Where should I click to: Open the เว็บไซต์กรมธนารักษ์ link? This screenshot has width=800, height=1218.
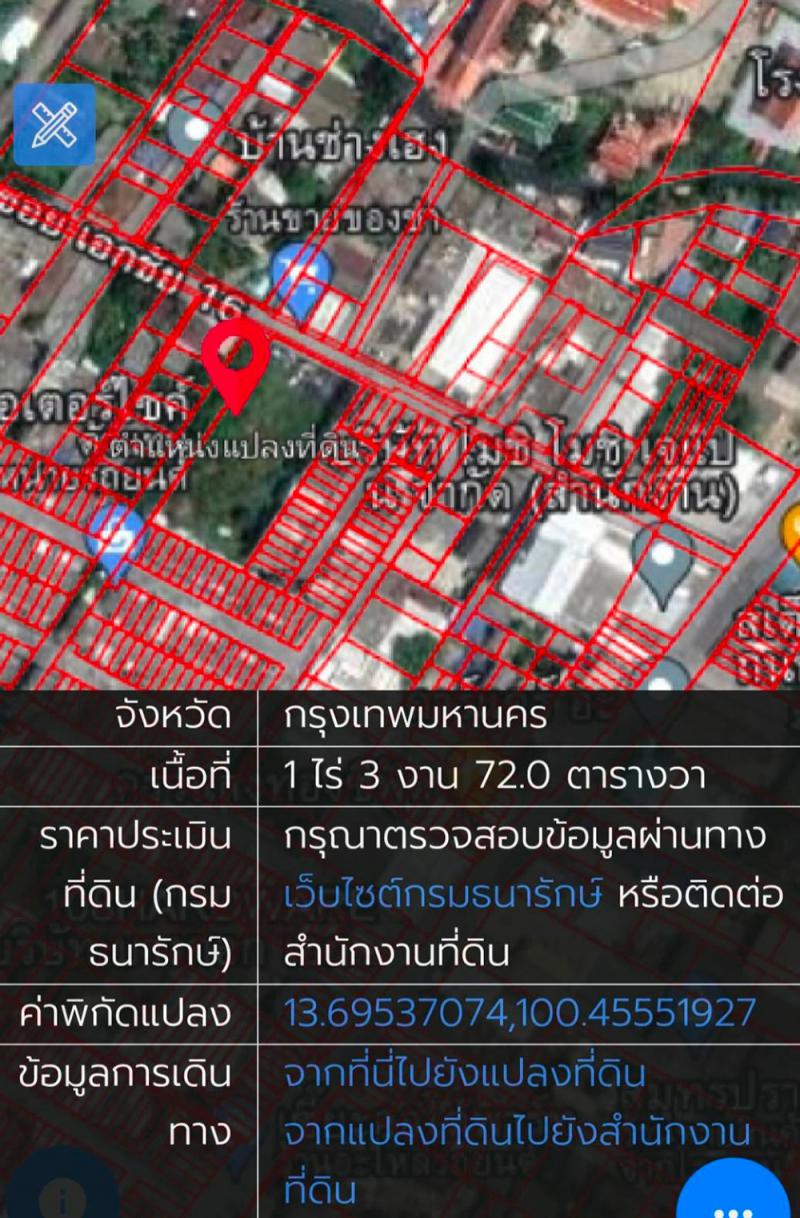click(443, 894)
